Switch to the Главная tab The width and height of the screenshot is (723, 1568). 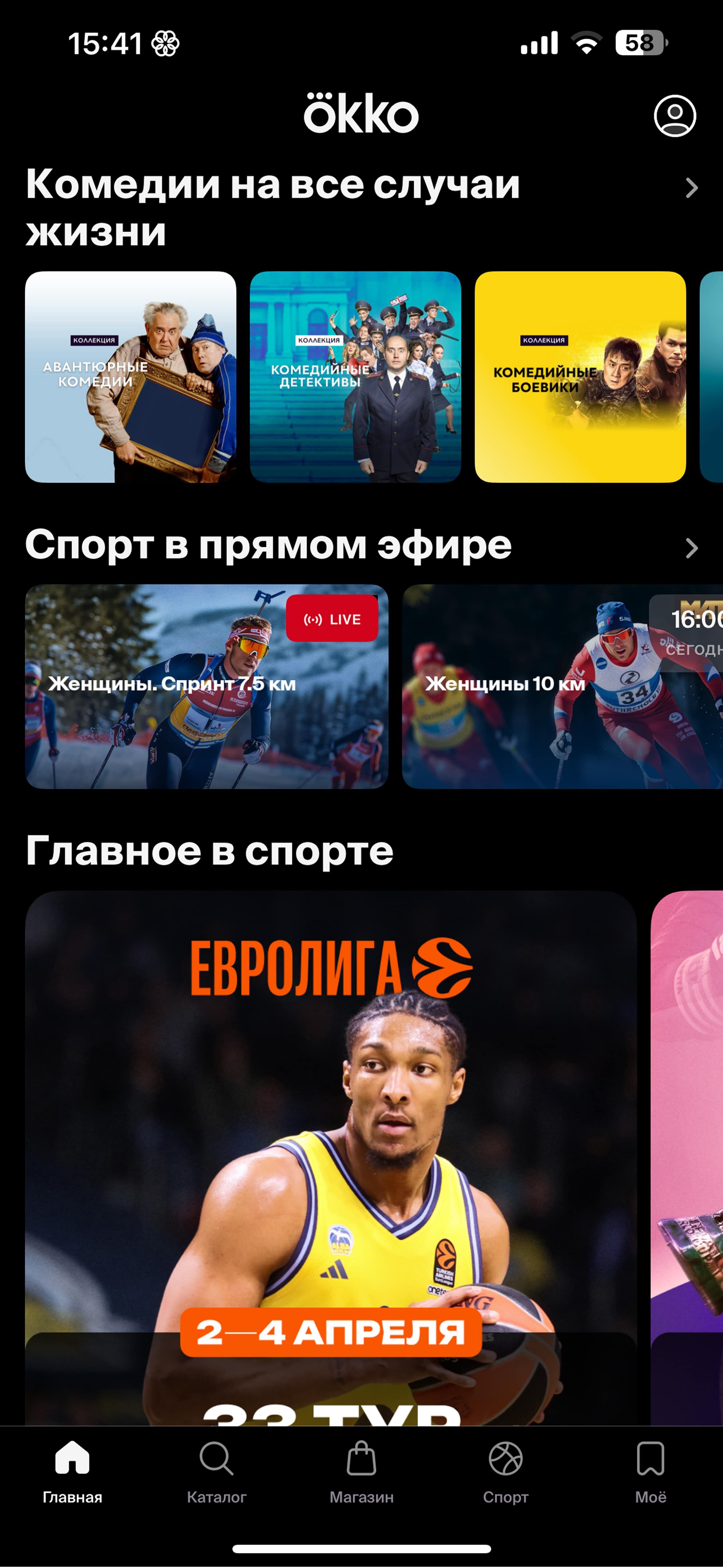point(73,1472)
